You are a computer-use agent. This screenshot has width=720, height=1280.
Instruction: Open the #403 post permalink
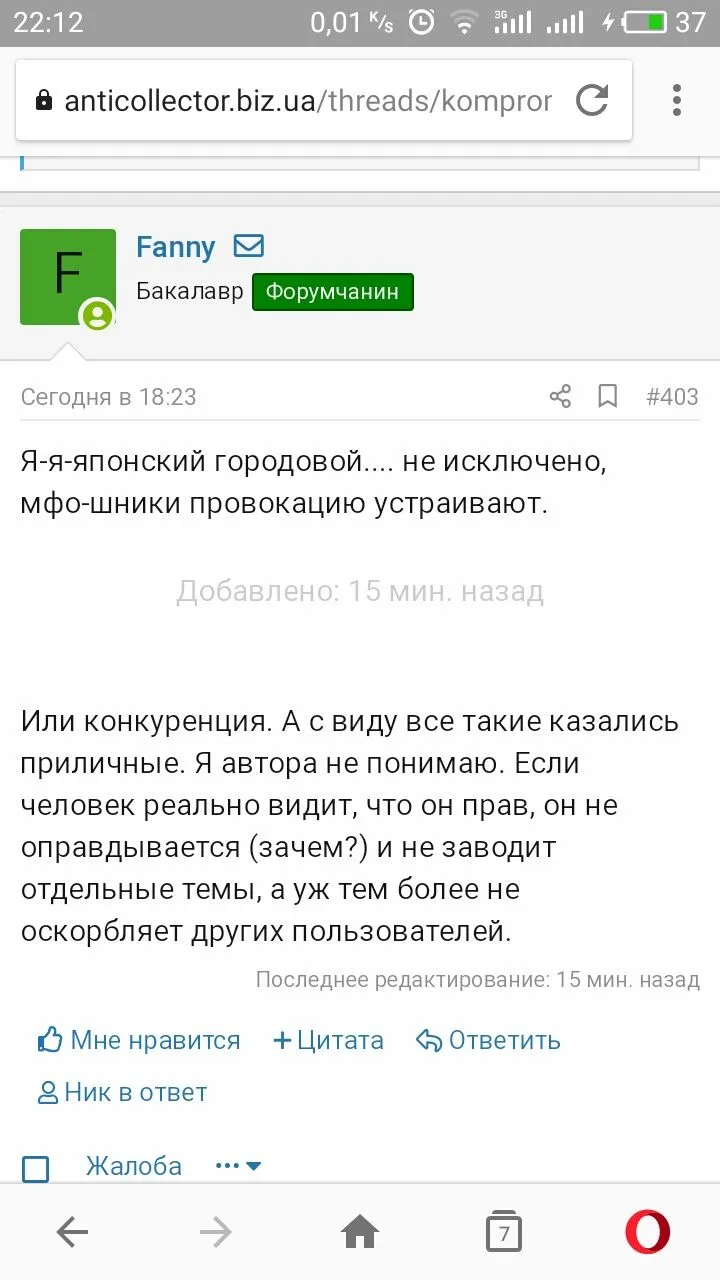click(672, 397)
